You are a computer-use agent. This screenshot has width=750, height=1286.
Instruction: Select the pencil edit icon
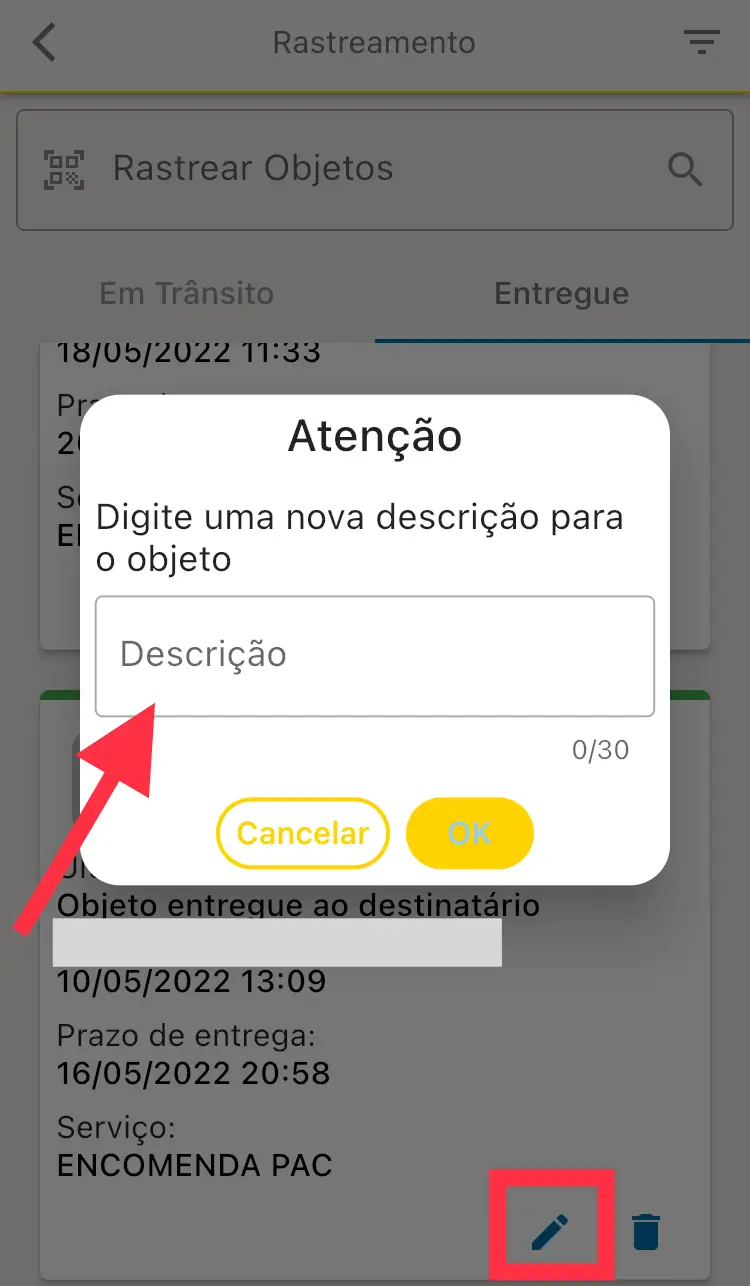pos(551,1230)
